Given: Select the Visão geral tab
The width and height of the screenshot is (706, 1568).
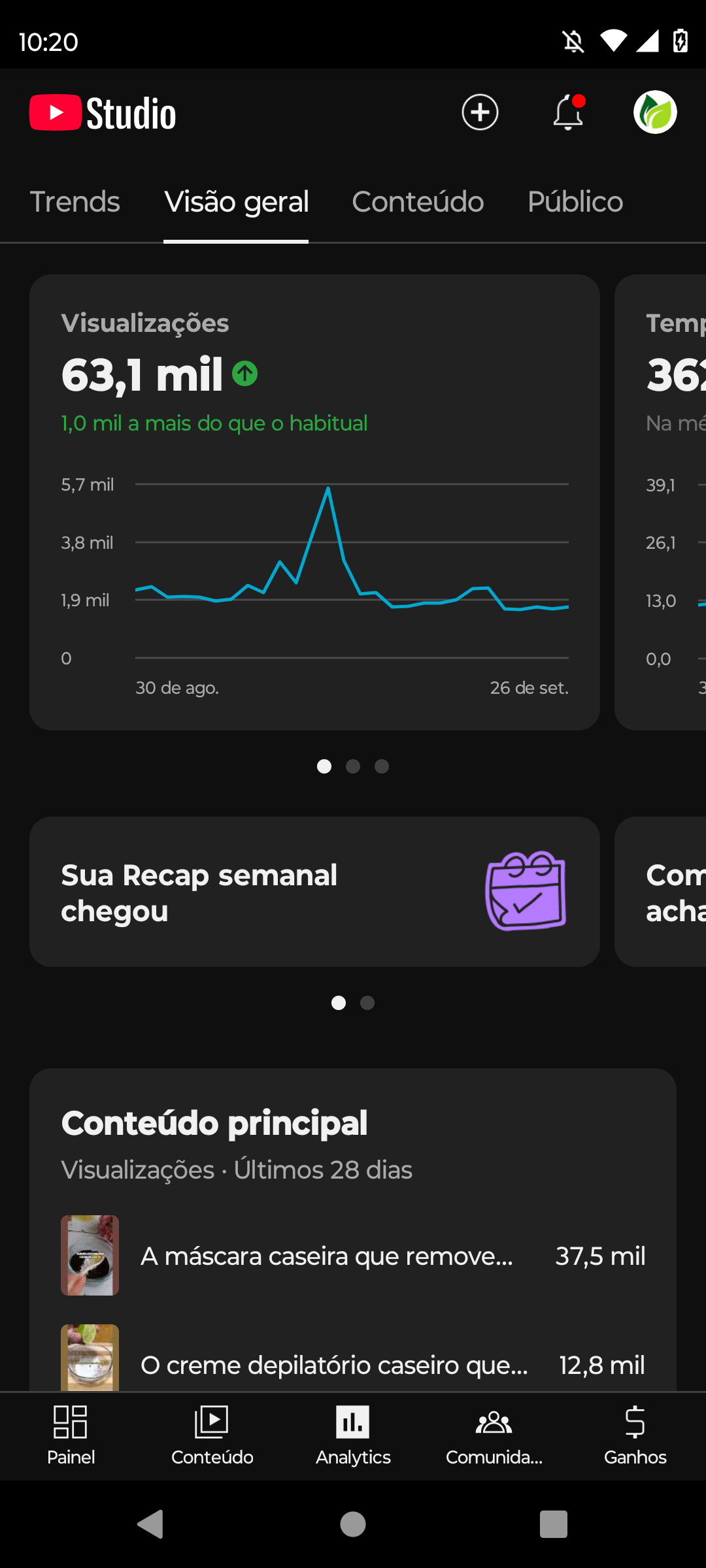Looking at the screenshot, I should coord(236,202).
